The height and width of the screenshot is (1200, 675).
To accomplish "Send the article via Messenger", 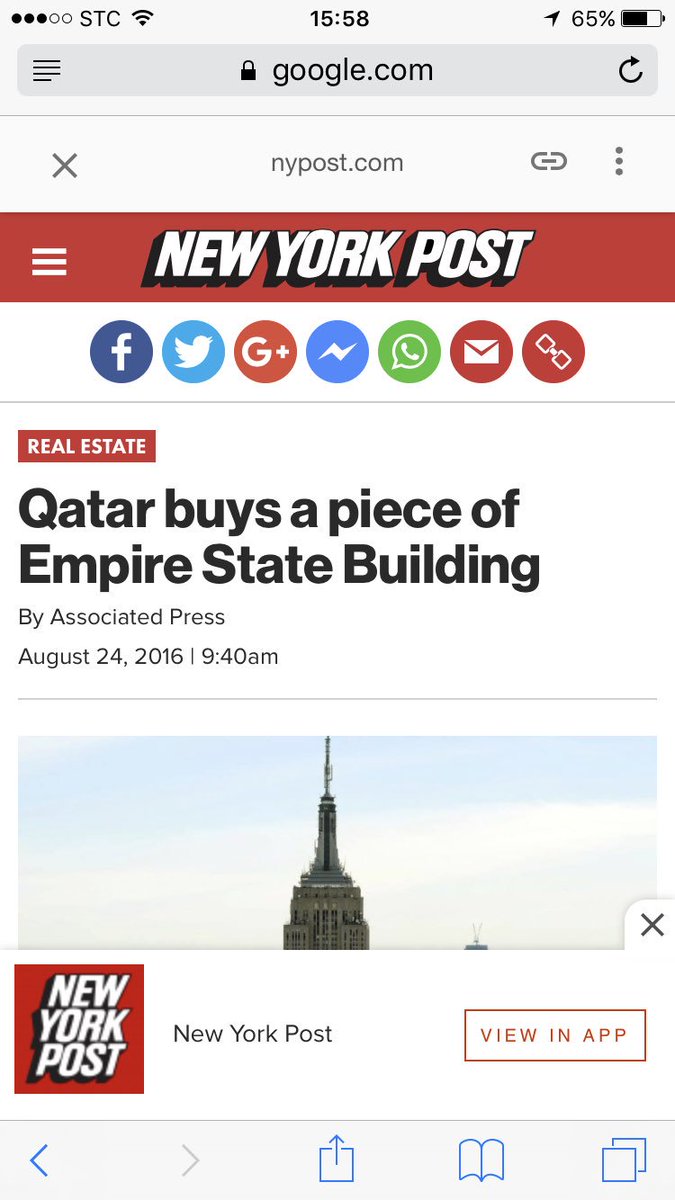I will (x=337, y=352).
